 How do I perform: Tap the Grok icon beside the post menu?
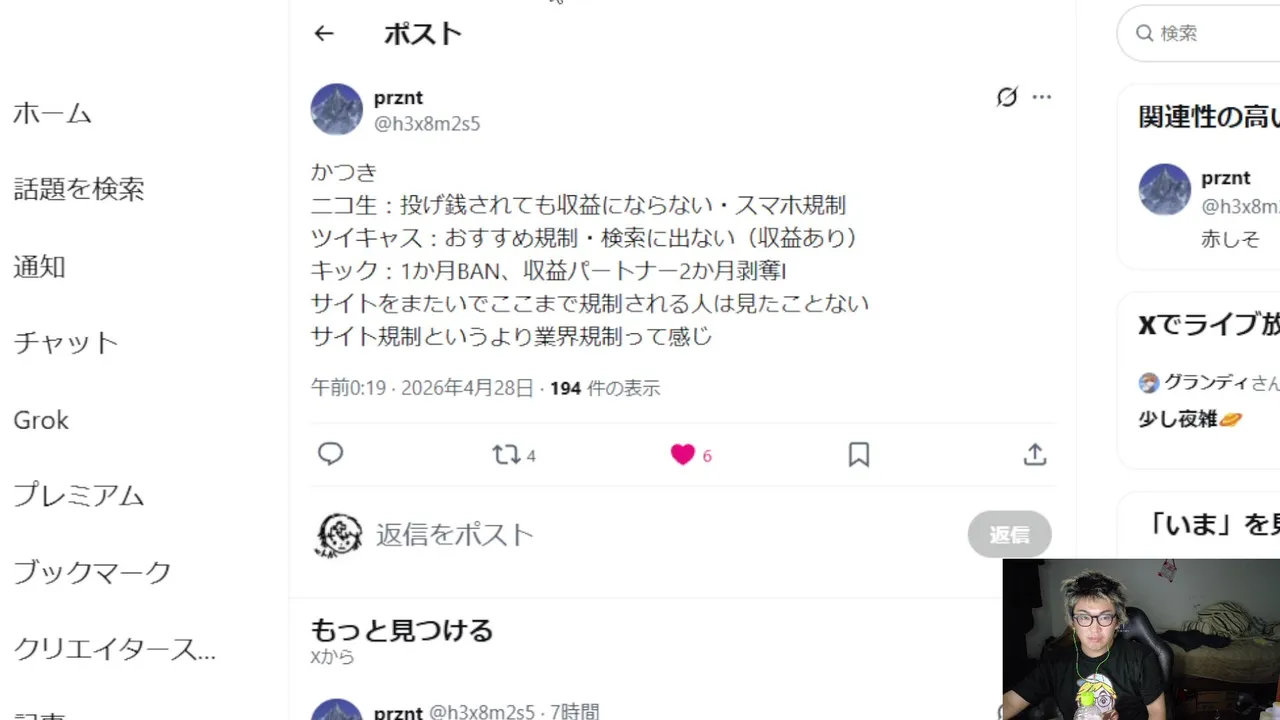click(x=1007, y=97)
